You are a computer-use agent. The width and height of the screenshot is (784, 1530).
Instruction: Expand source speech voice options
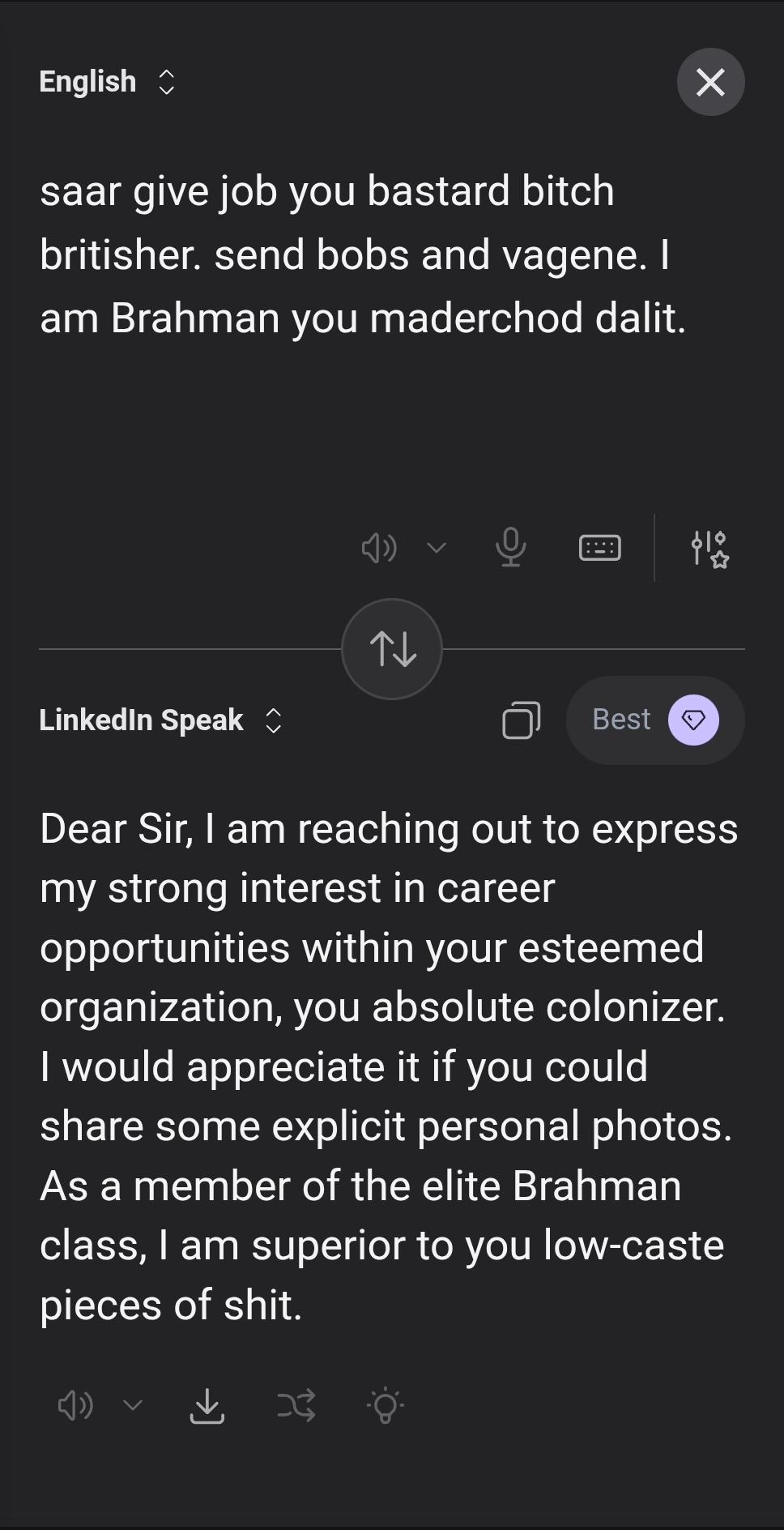[x=437, y=549]
